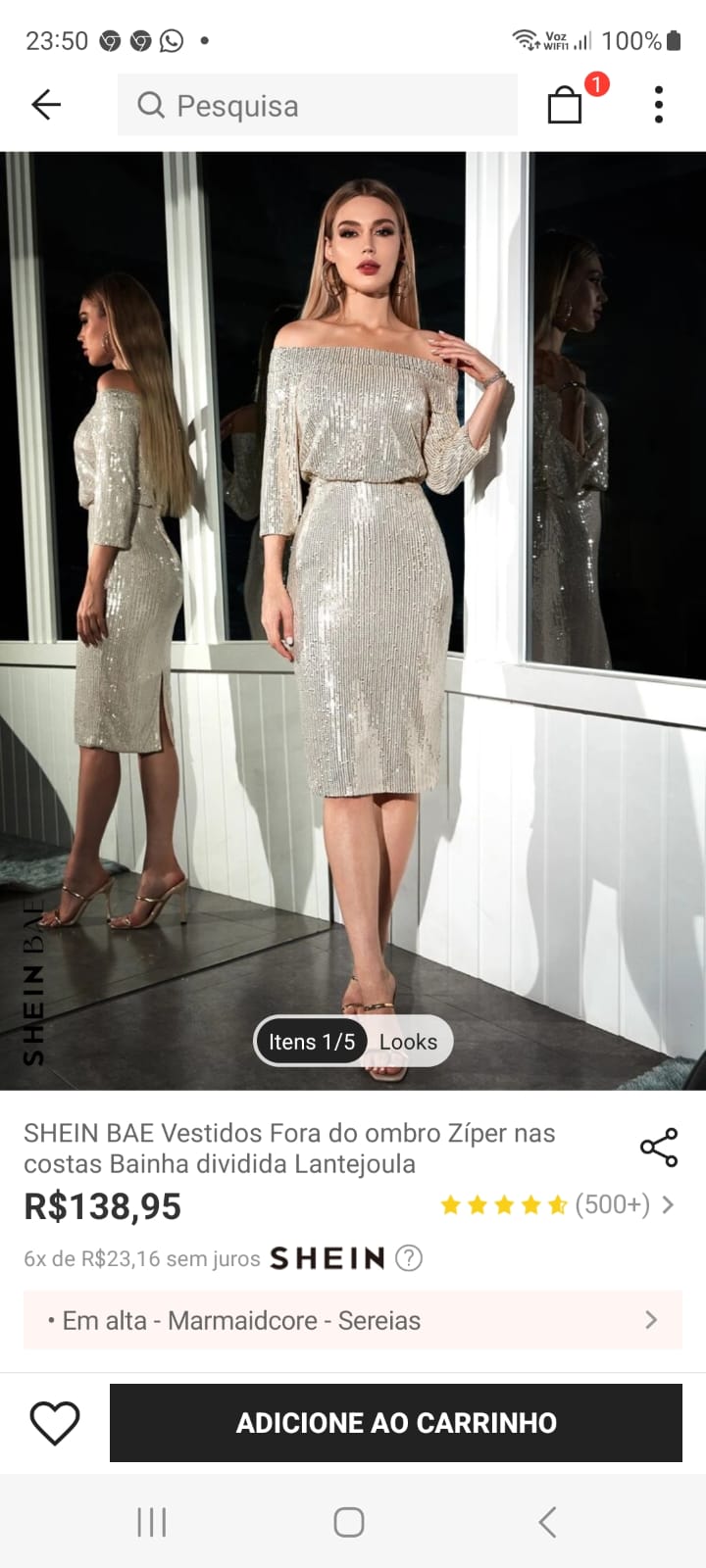The height and width of the screenshot is (1568, 706).
Task: Open the 500+ reviews rating
Action: (556, 1204)
